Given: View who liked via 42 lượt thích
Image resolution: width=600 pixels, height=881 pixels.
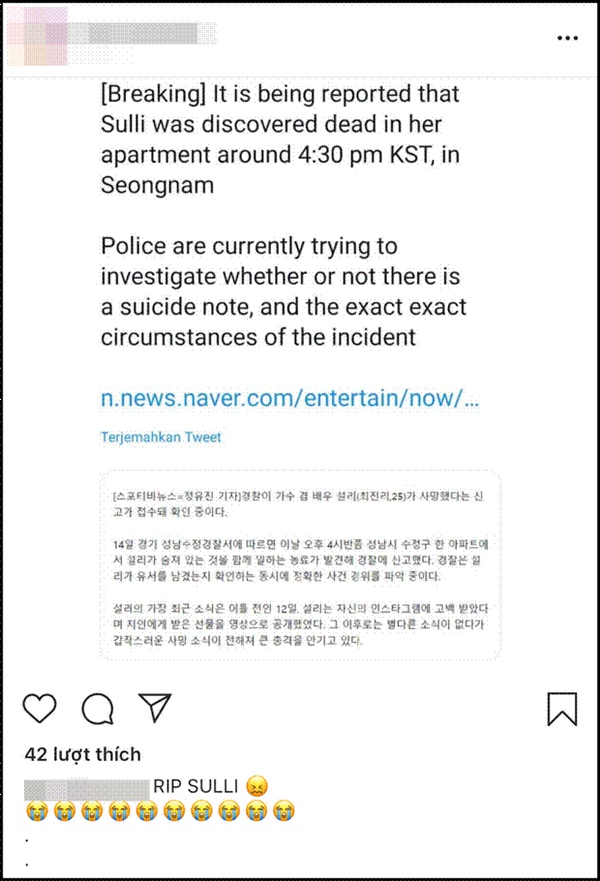Looking at the screenshot, I should coord(83,754).
